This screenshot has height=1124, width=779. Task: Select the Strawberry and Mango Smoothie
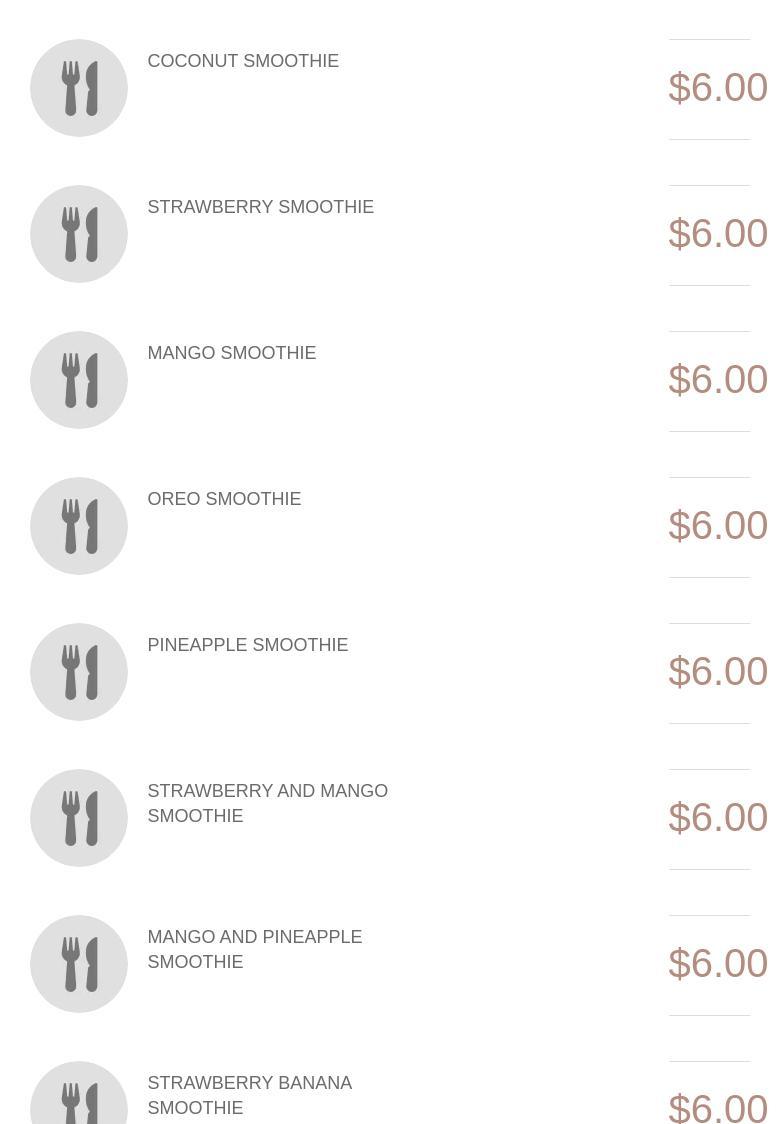tap(267, 803)
